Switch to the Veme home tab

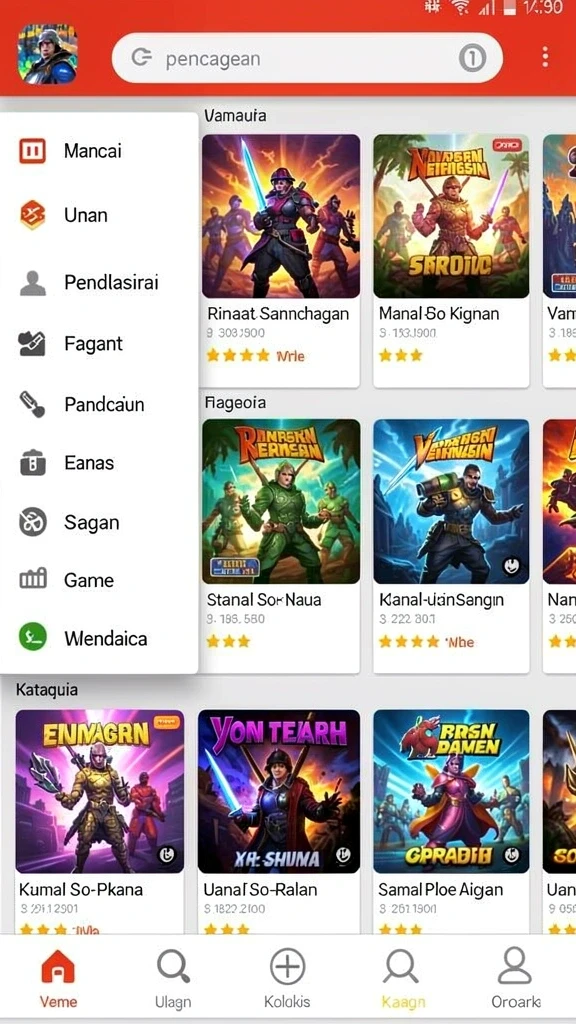58,978
